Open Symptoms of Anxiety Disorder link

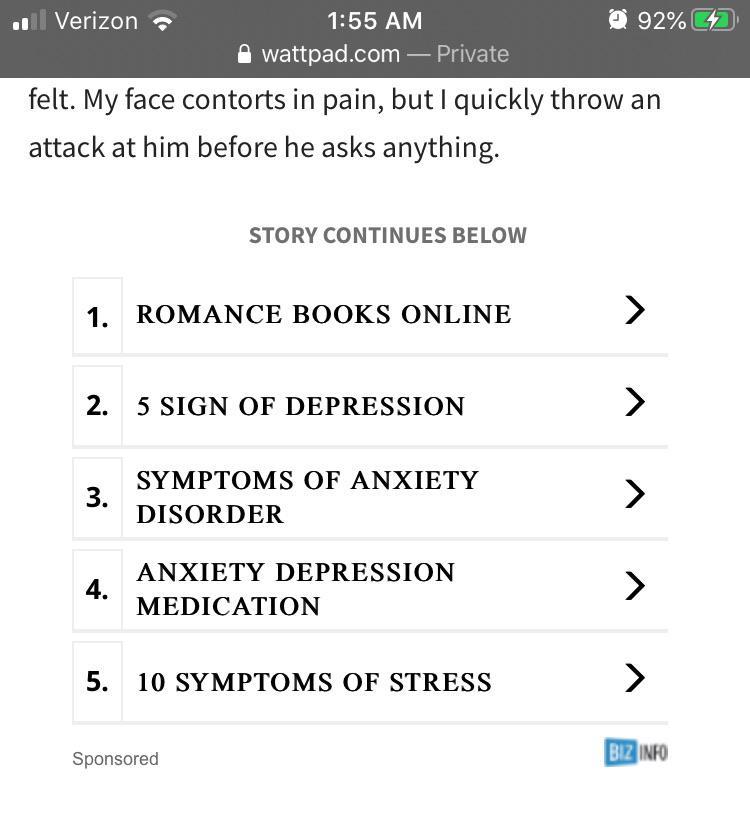click(x=370, y=497)
